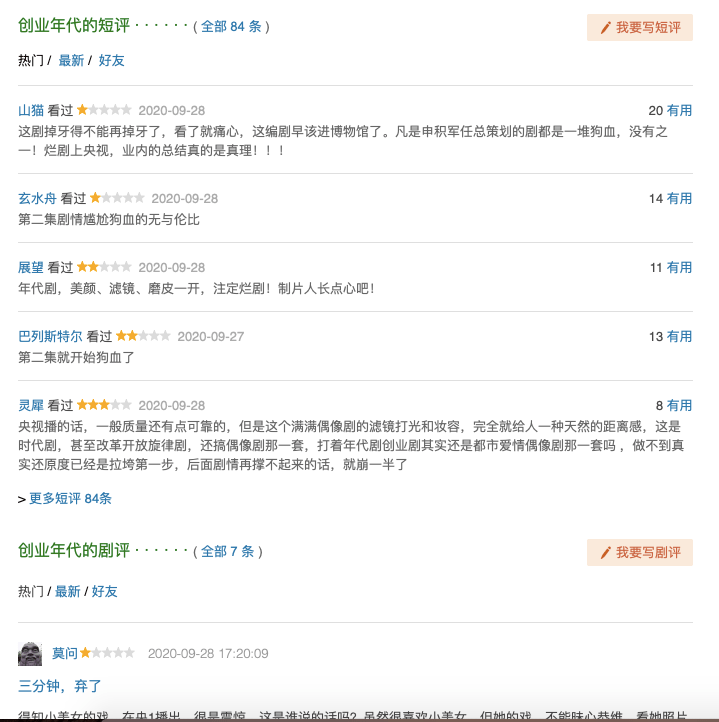Open 更多短评 84条 link
719x722 pixels.
pos(70,498)
